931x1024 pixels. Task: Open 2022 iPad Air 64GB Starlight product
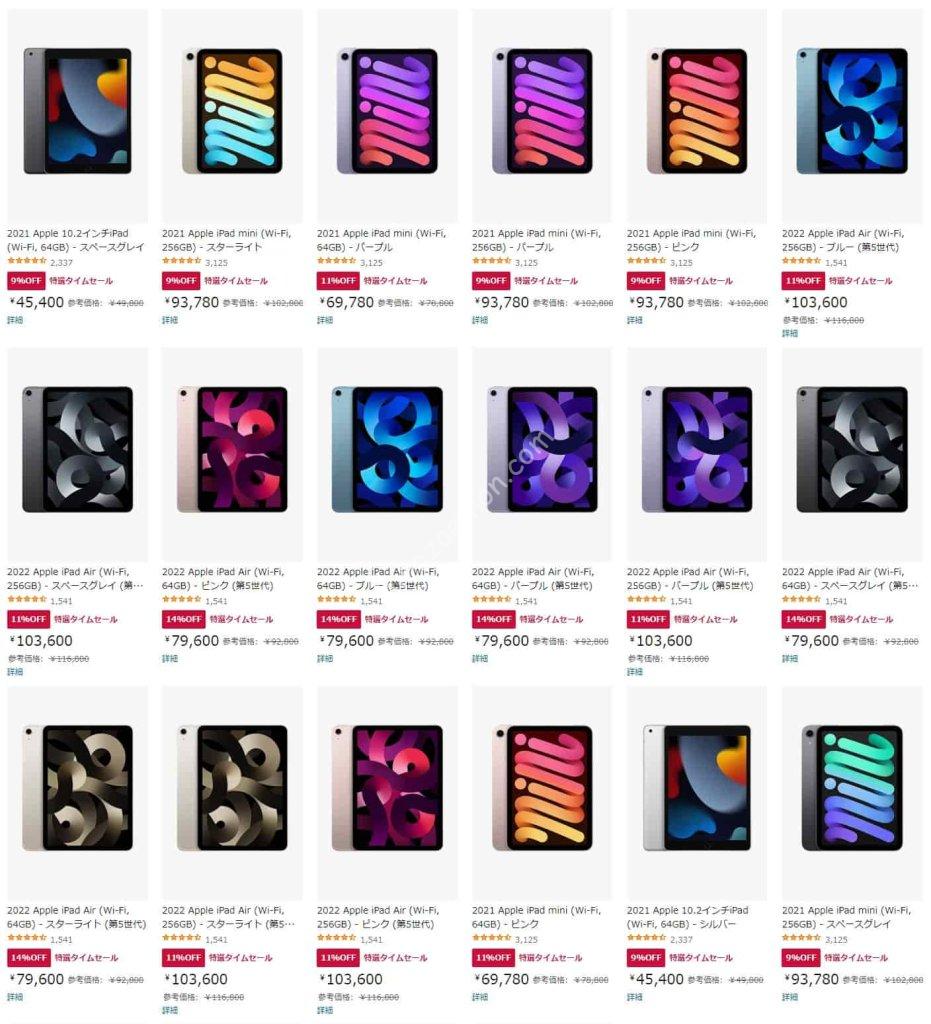pyautogui.click(x=76, y=917)
